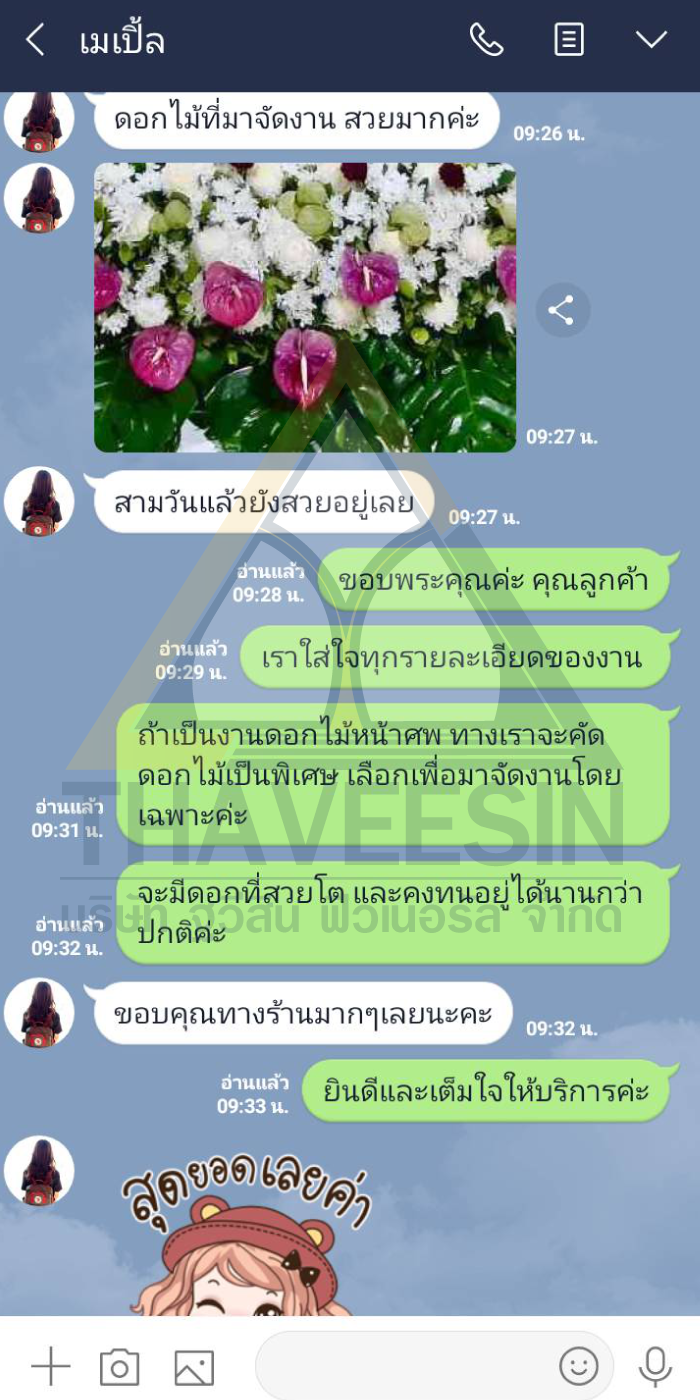Record a voice message with the microphone
700x1400 pixels.
(655, 1366)
